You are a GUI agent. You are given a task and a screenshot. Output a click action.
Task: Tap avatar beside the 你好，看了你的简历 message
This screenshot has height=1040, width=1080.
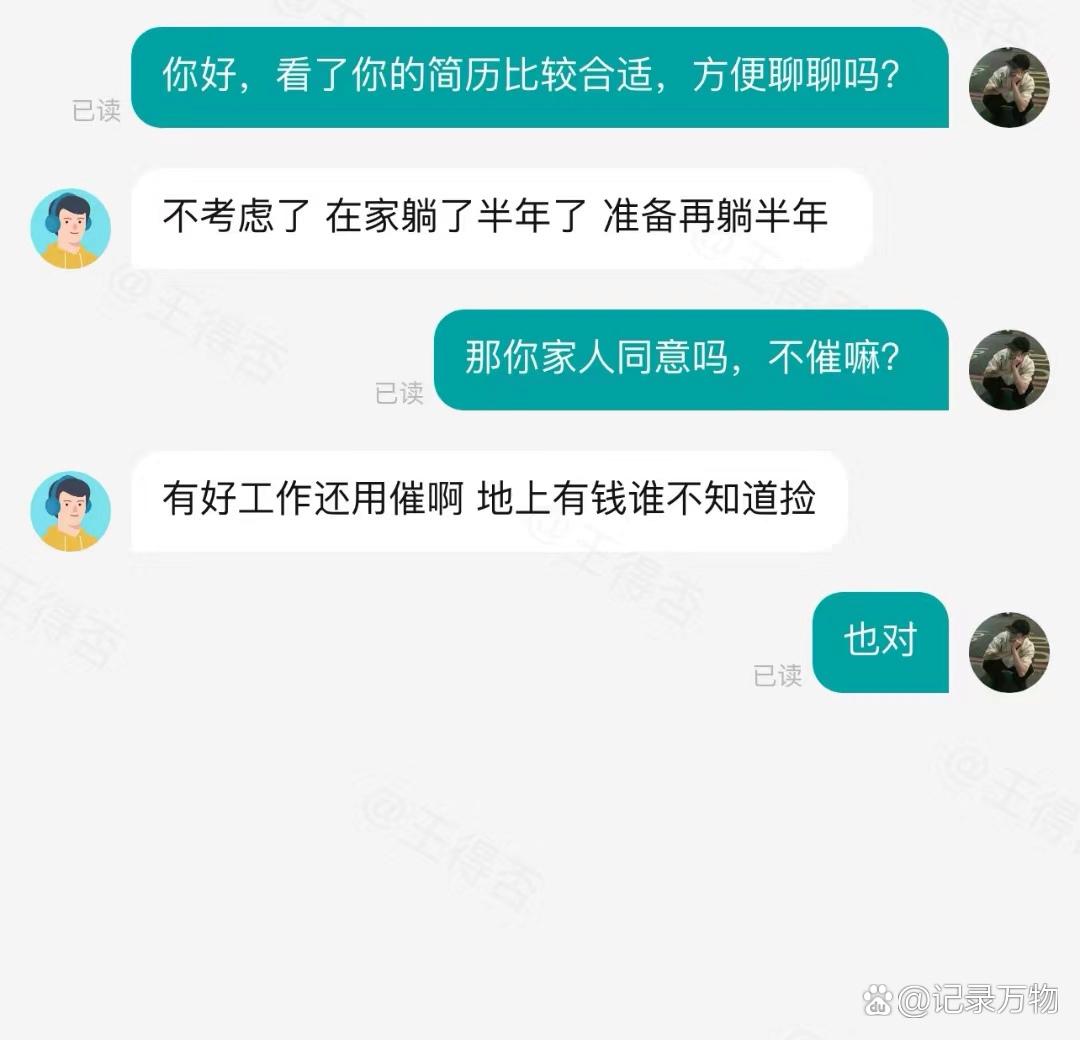pos(1008,88)
